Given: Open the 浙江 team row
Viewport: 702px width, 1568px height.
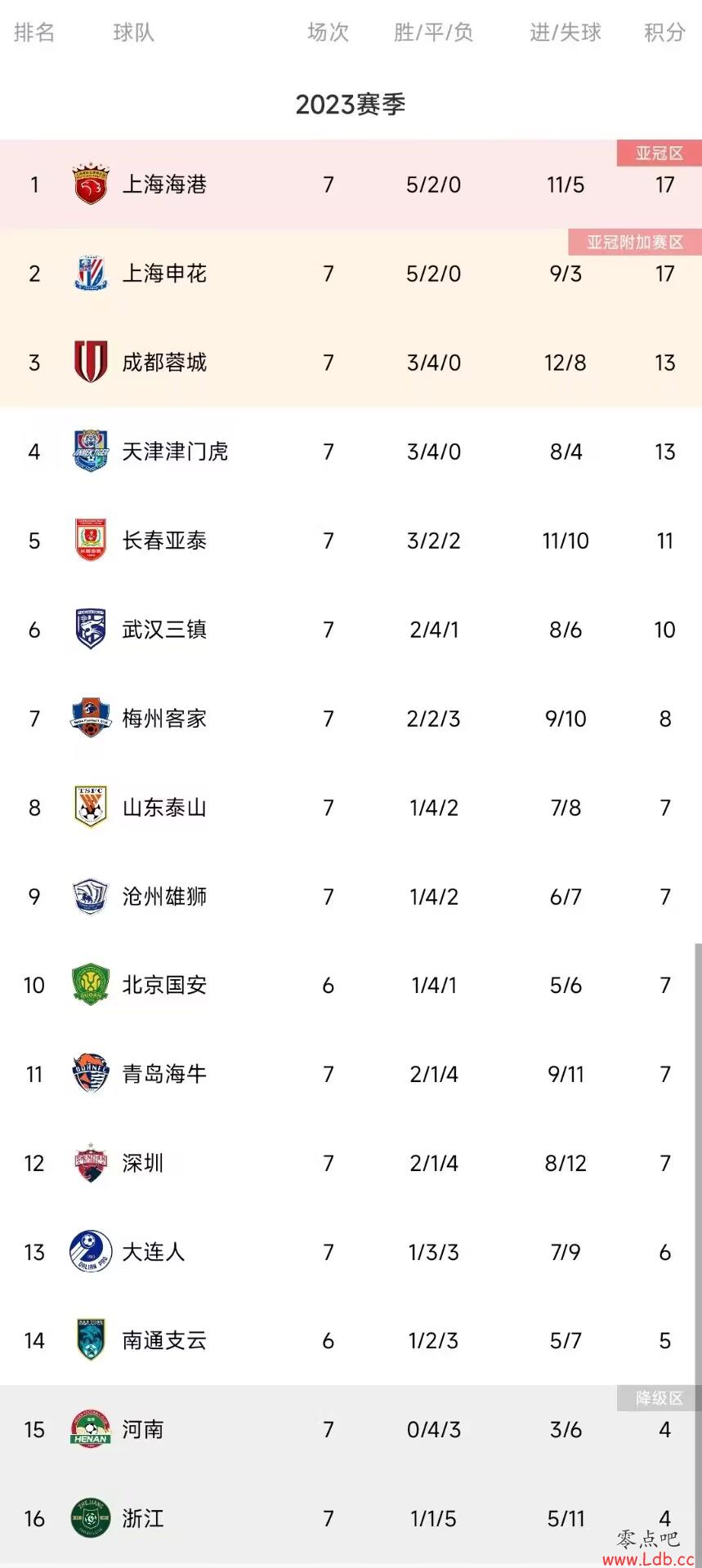Looking at the screenshot, I should pyautogui.click(x=351, y=1519).
